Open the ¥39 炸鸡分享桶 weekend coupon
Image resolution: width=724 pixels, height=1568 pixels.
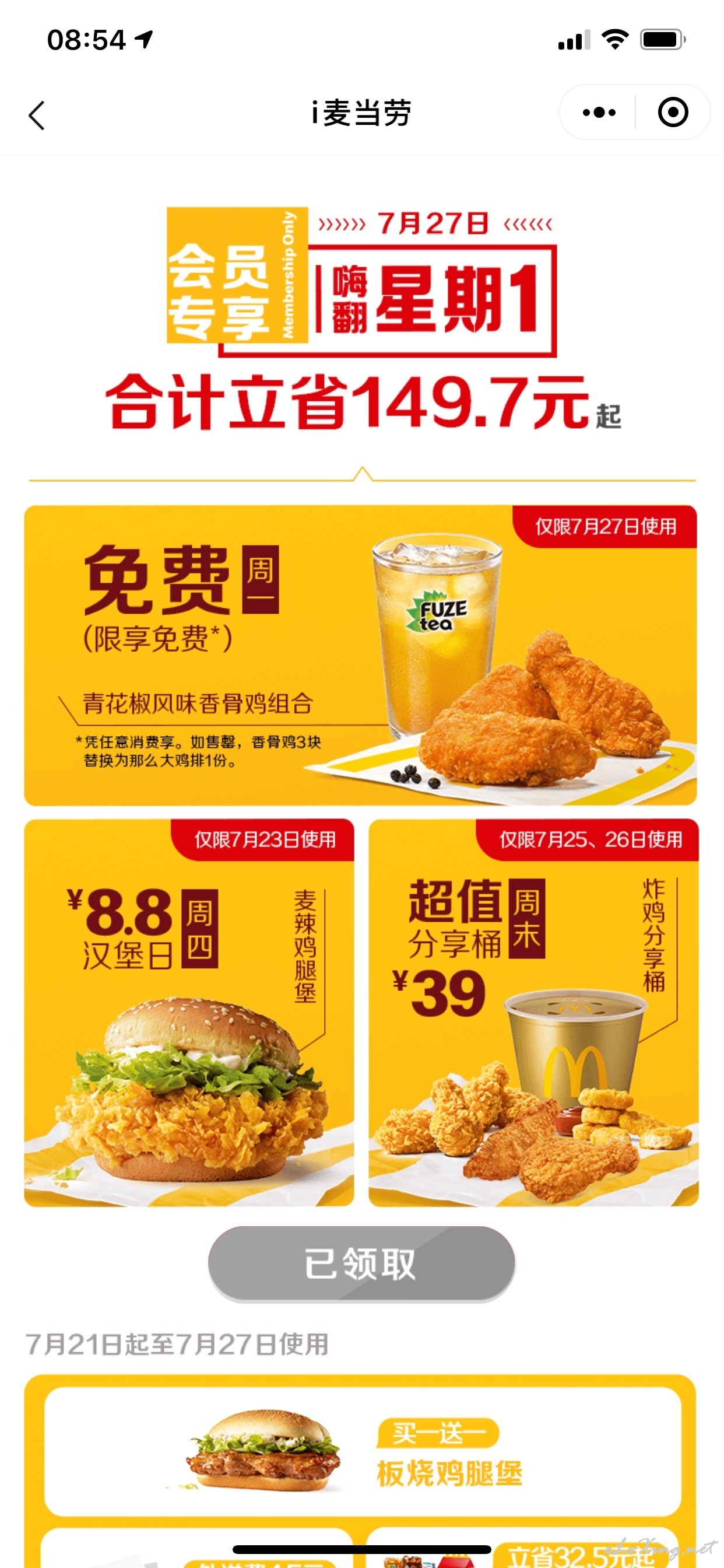coord(533,1012)
